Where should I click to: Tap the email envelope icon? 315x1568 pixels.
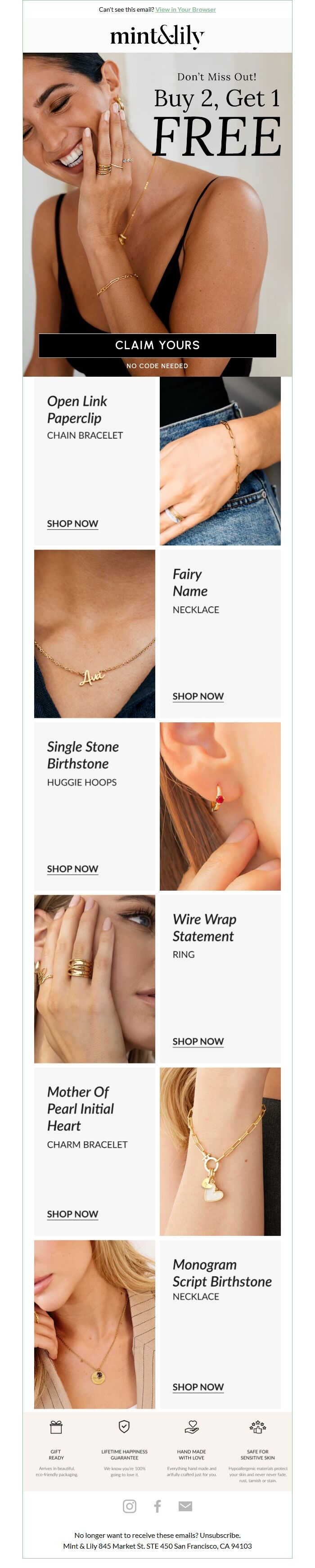(185, 1506)
